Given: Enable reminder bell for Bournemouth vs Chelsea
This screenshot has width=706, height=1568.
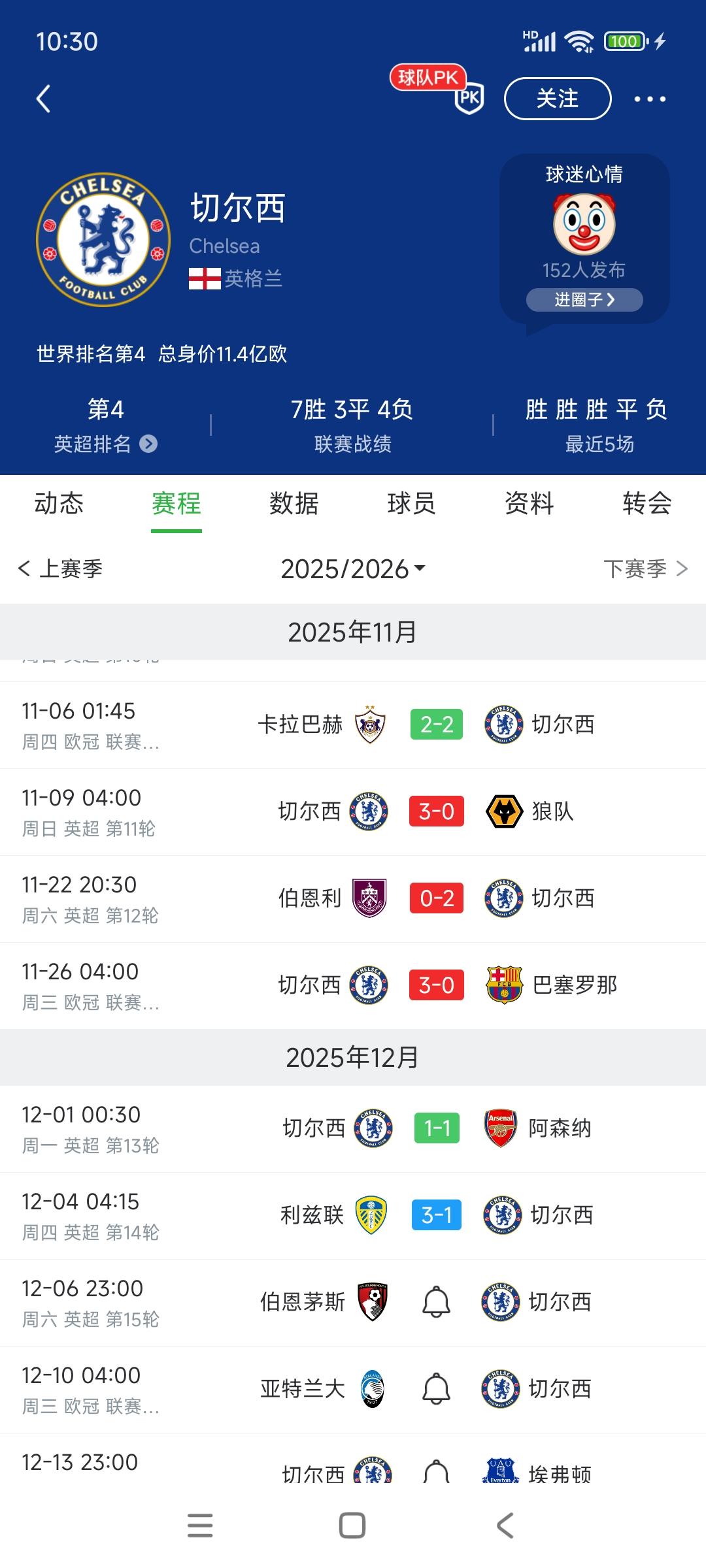Looking at the screenshot, I should tap(436, 1302).
